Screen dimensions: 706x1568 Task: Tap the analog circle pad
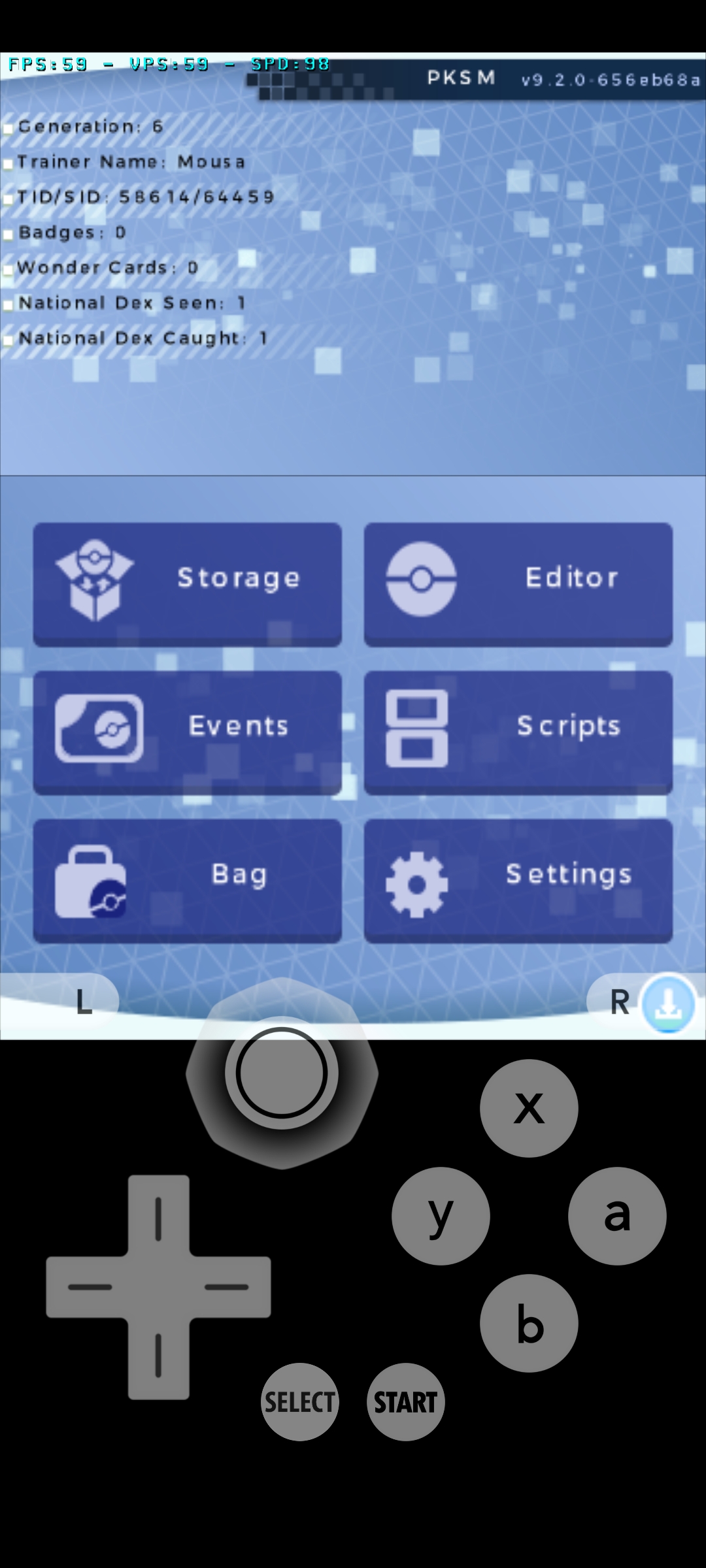pos(282,1072)
